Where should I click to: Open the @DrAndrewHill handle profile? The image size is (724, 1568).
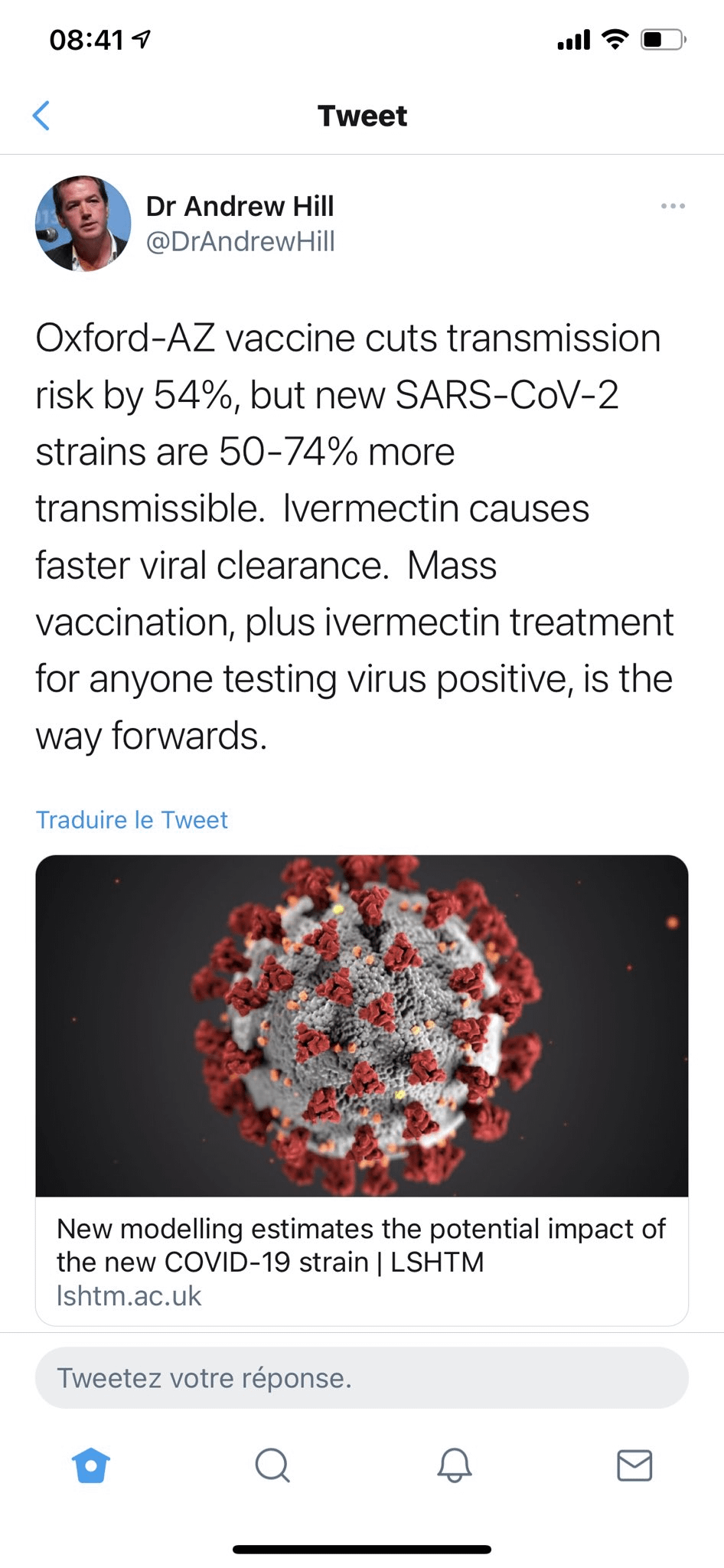pyautogui.click(x=240, y=242)
